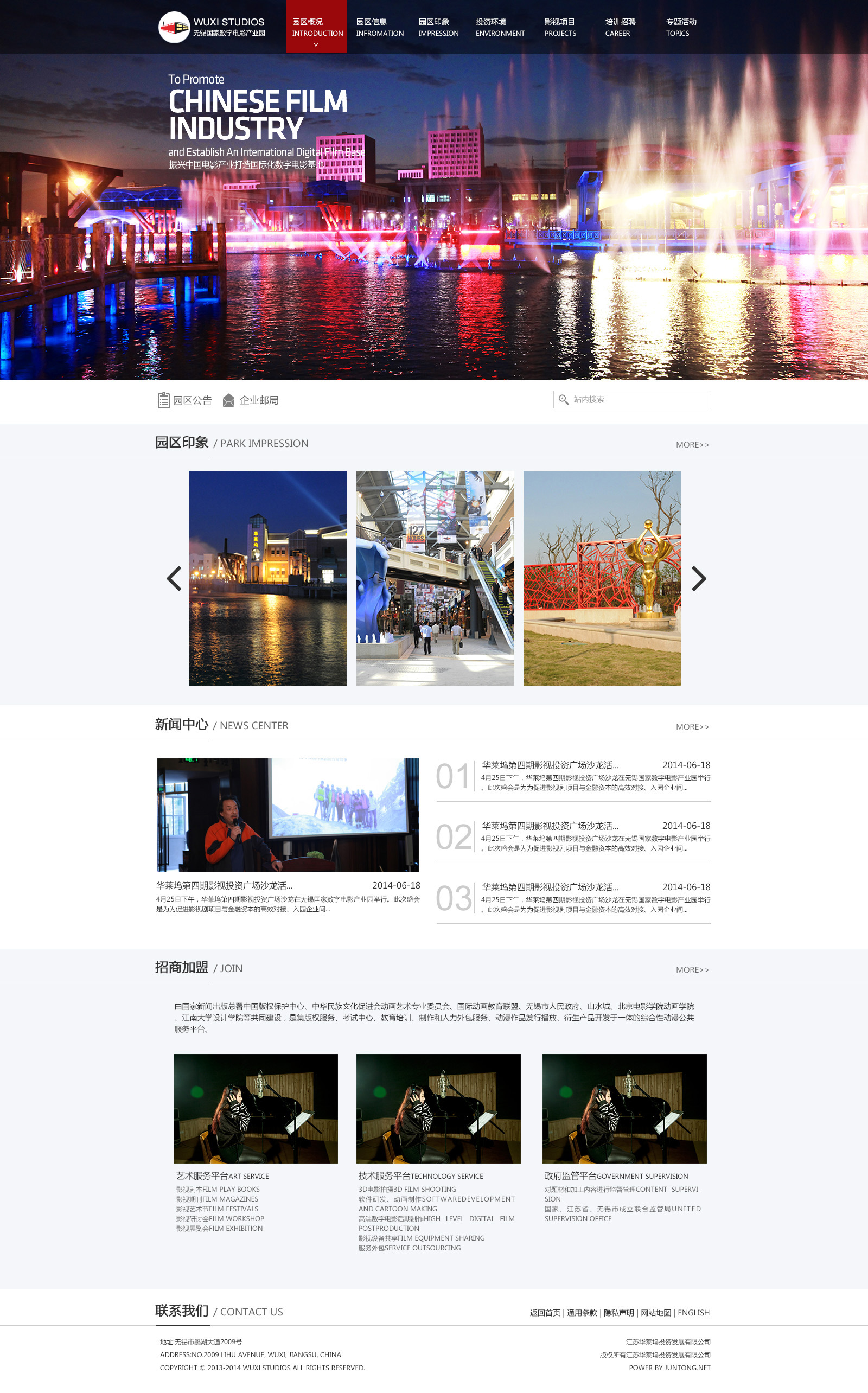The image size is (868, 1393).
Task: Go to the Projects section
Action: (x=560, y=27)
